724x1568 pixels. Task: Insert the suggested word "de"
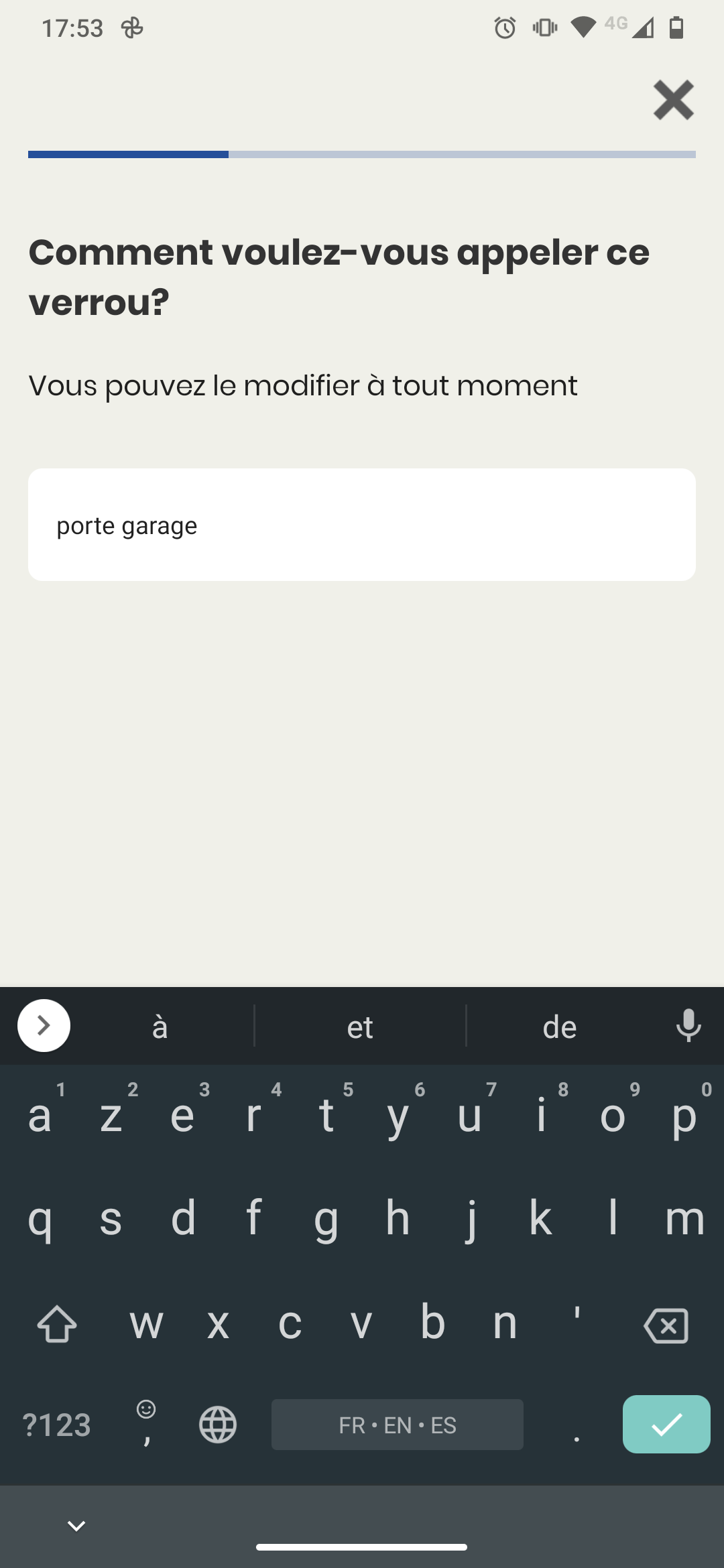coord(560,1026)
